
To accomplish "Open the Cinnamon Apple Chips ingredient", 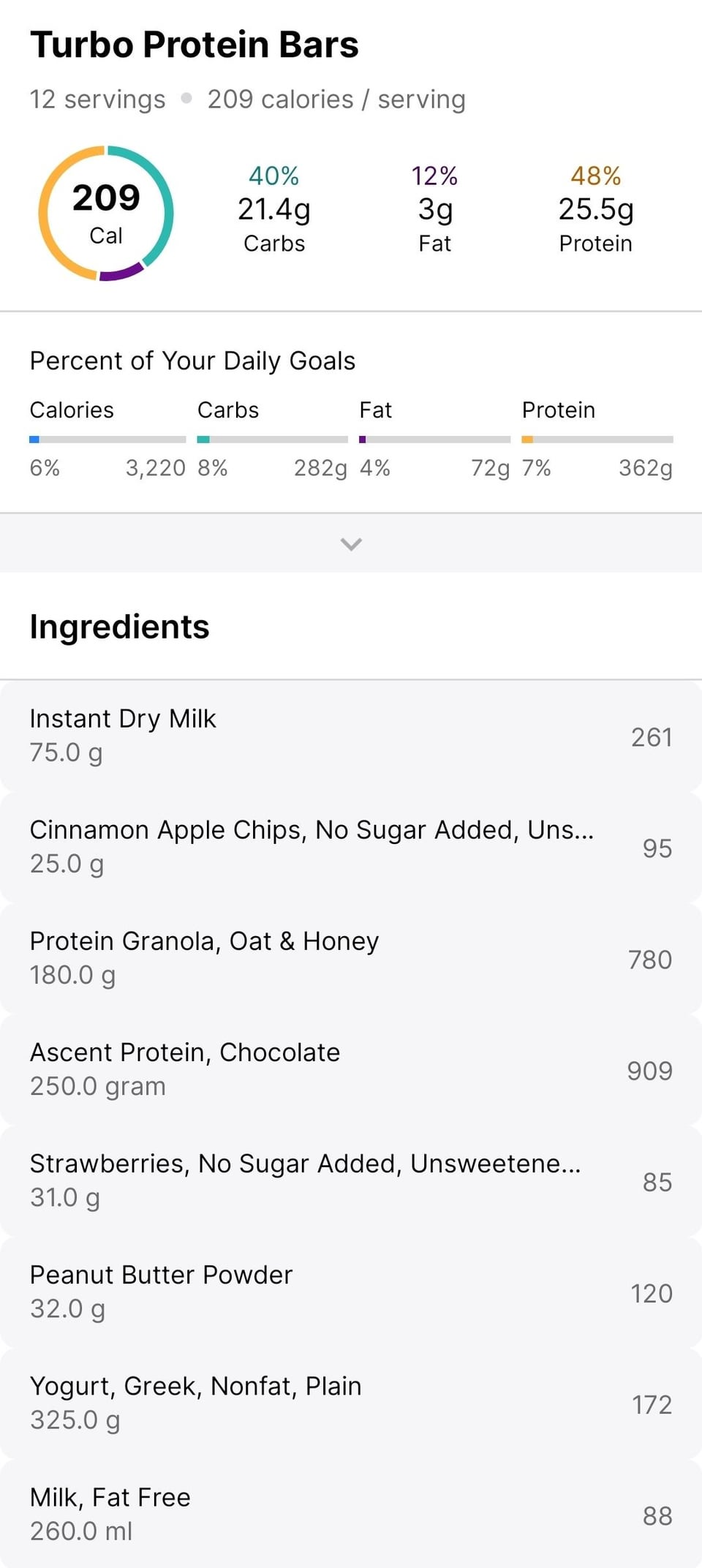I will pos(351,847).
